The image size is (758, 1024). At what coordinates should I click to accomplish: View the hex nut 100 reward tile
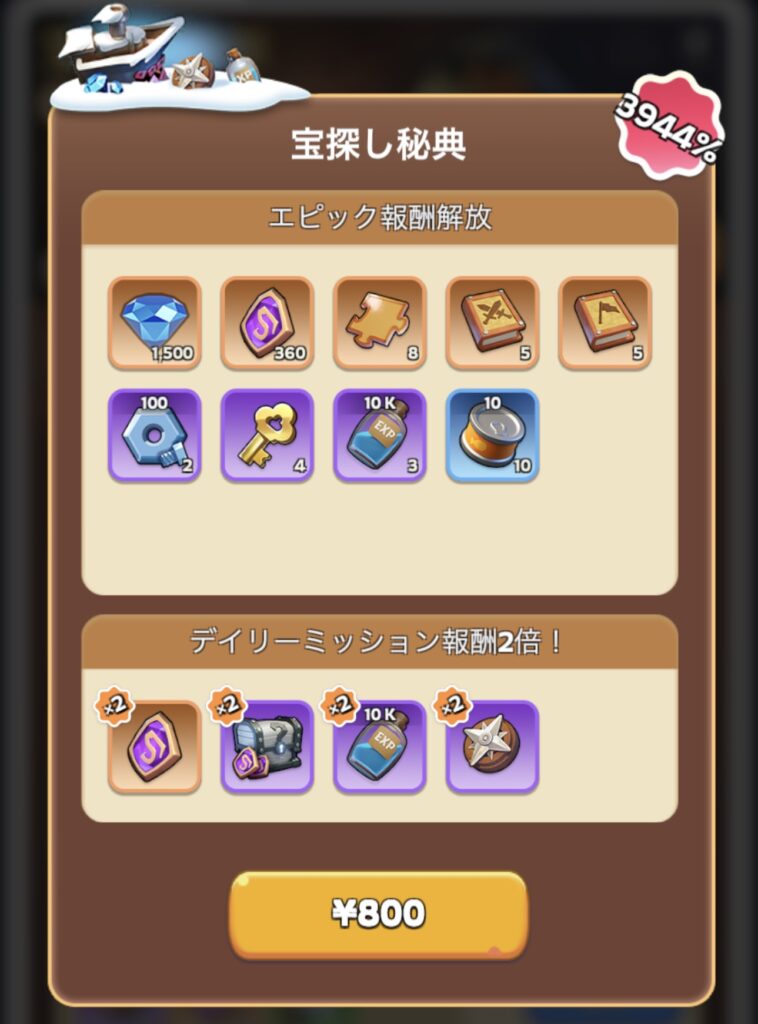(x=155, y=436)
